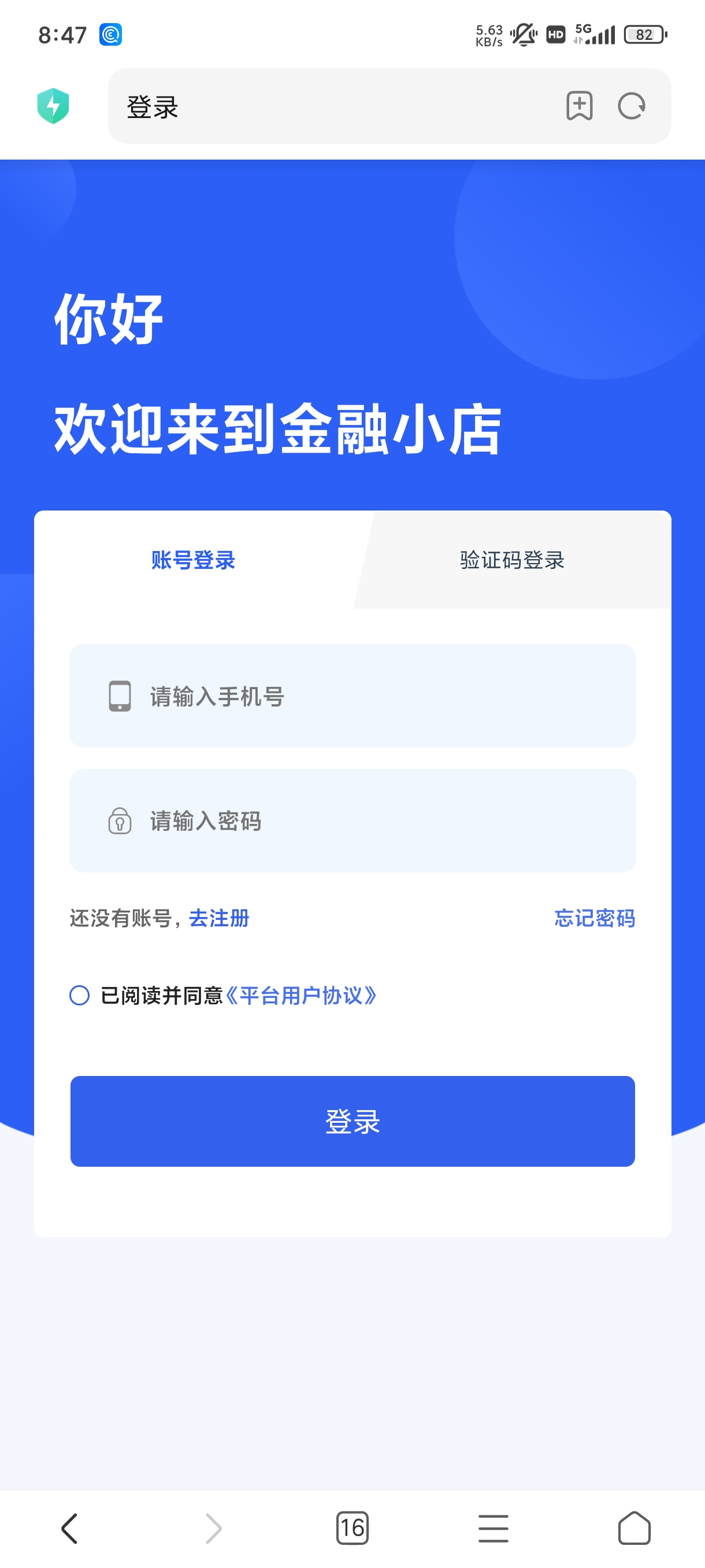Open the 忘记密码 link

point(594,918)
